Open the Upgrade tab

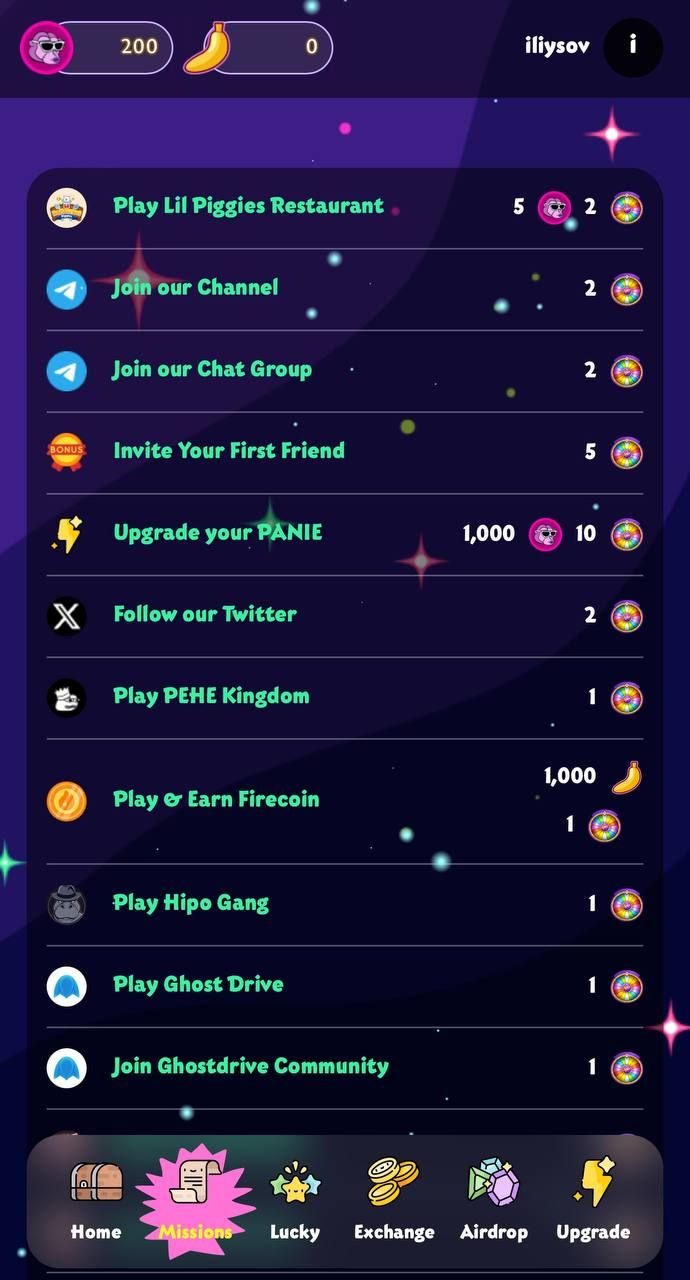pos(593,1201)
